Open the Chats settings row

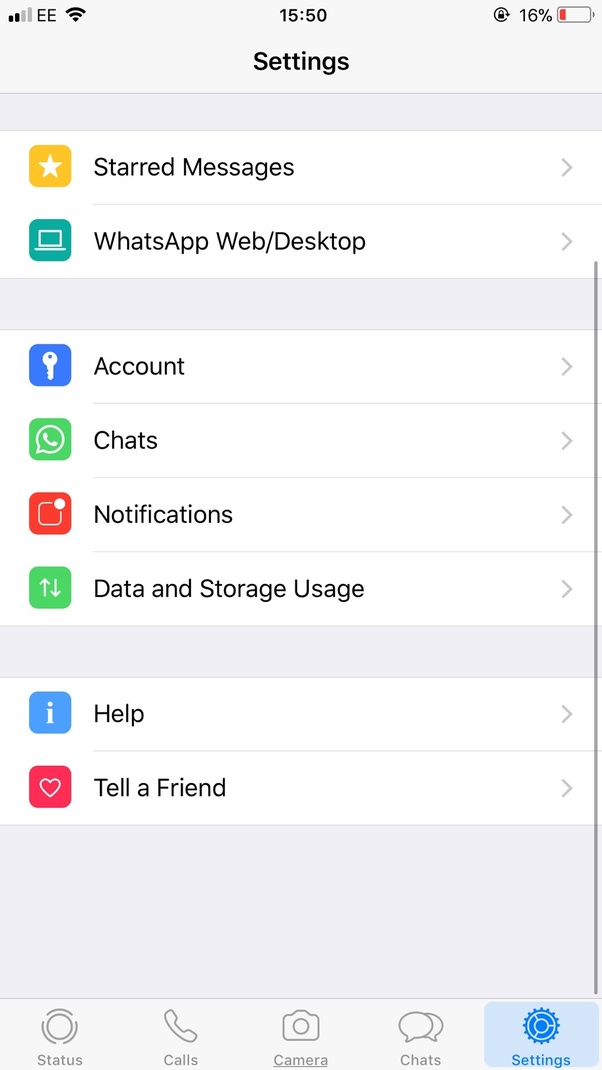(300, 440)
